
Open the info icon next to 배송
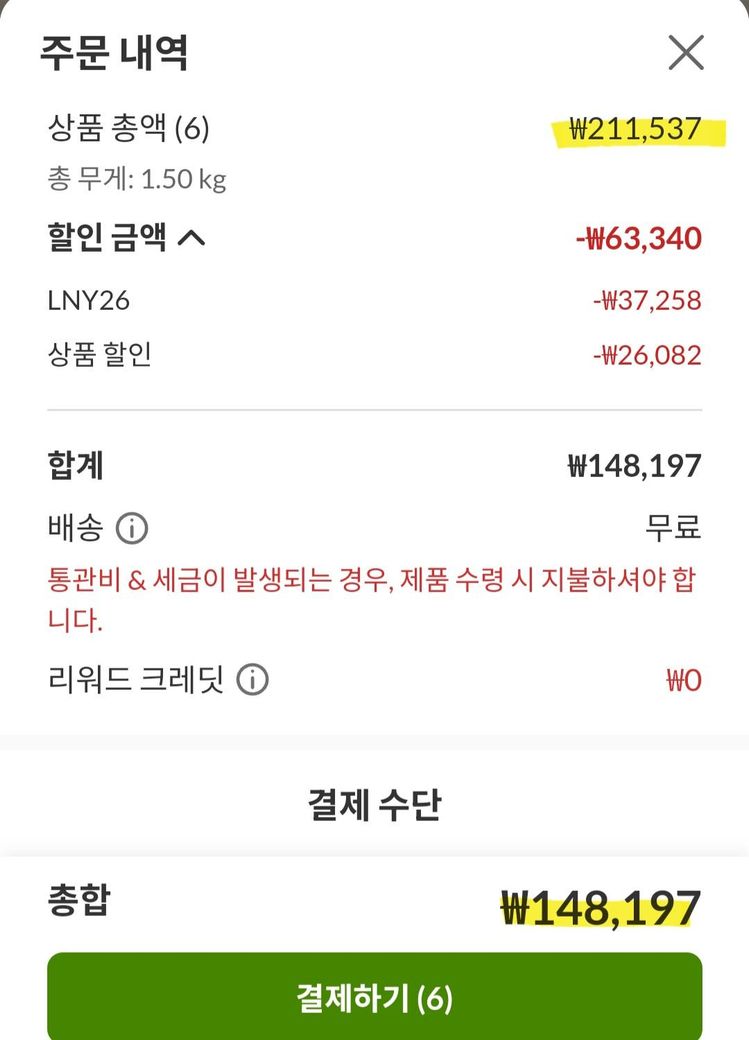click(x=132, y=527)
